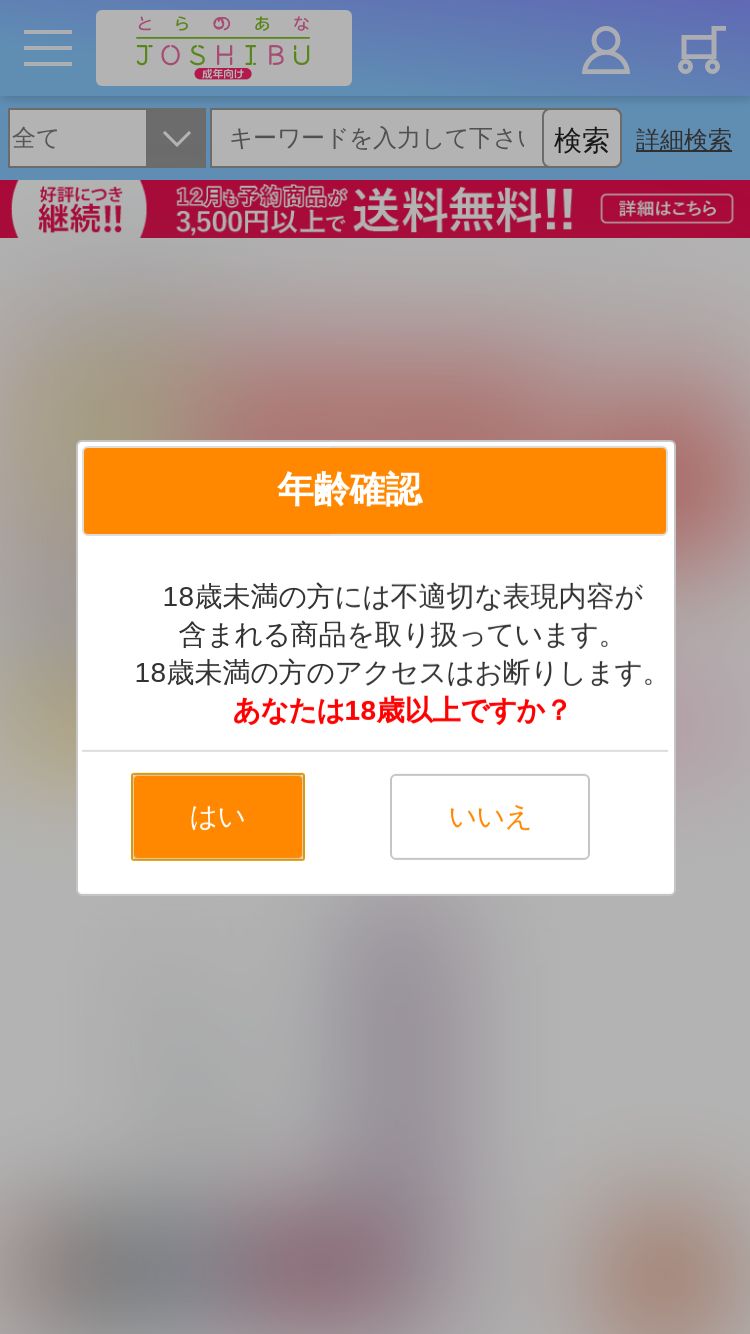Tap the 検索 search button
The height and width of the screenshot is (1334, 750).
[x=582, y=138]
